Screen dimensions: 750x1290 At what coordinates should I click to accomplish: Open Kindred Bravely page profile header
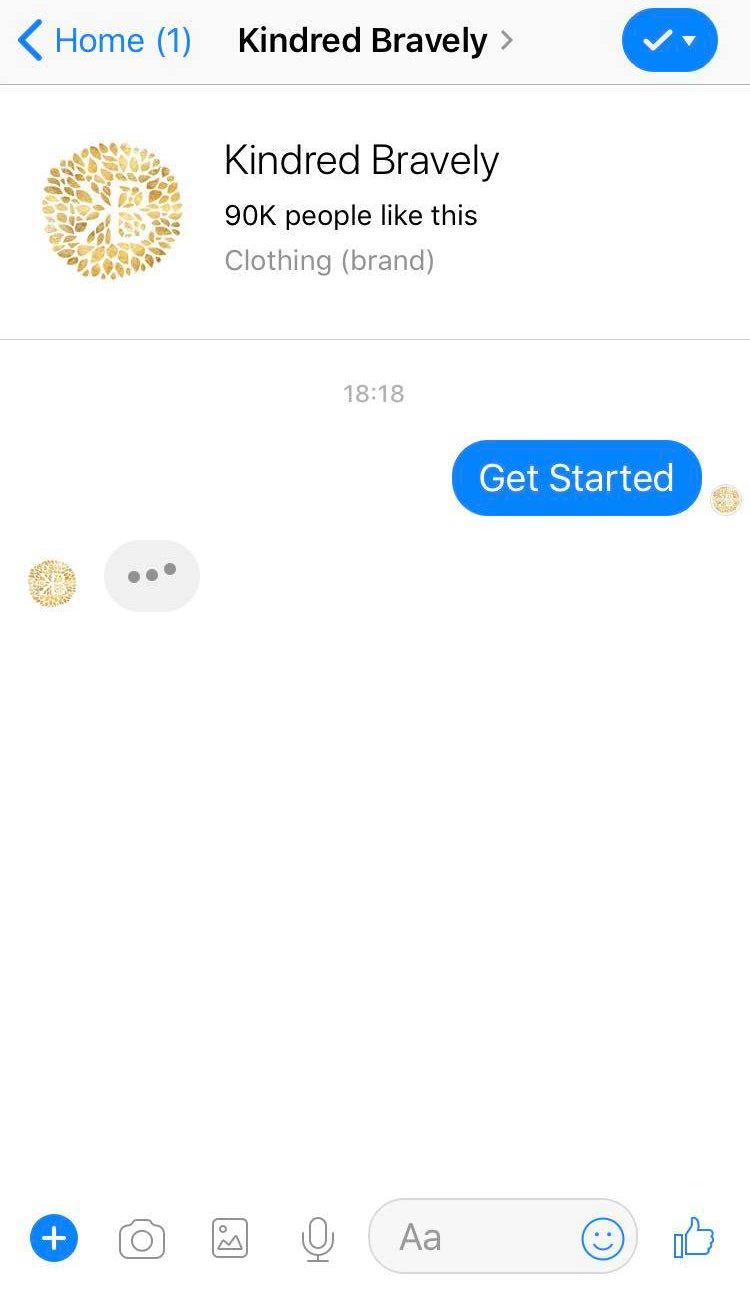click(375, 211)
